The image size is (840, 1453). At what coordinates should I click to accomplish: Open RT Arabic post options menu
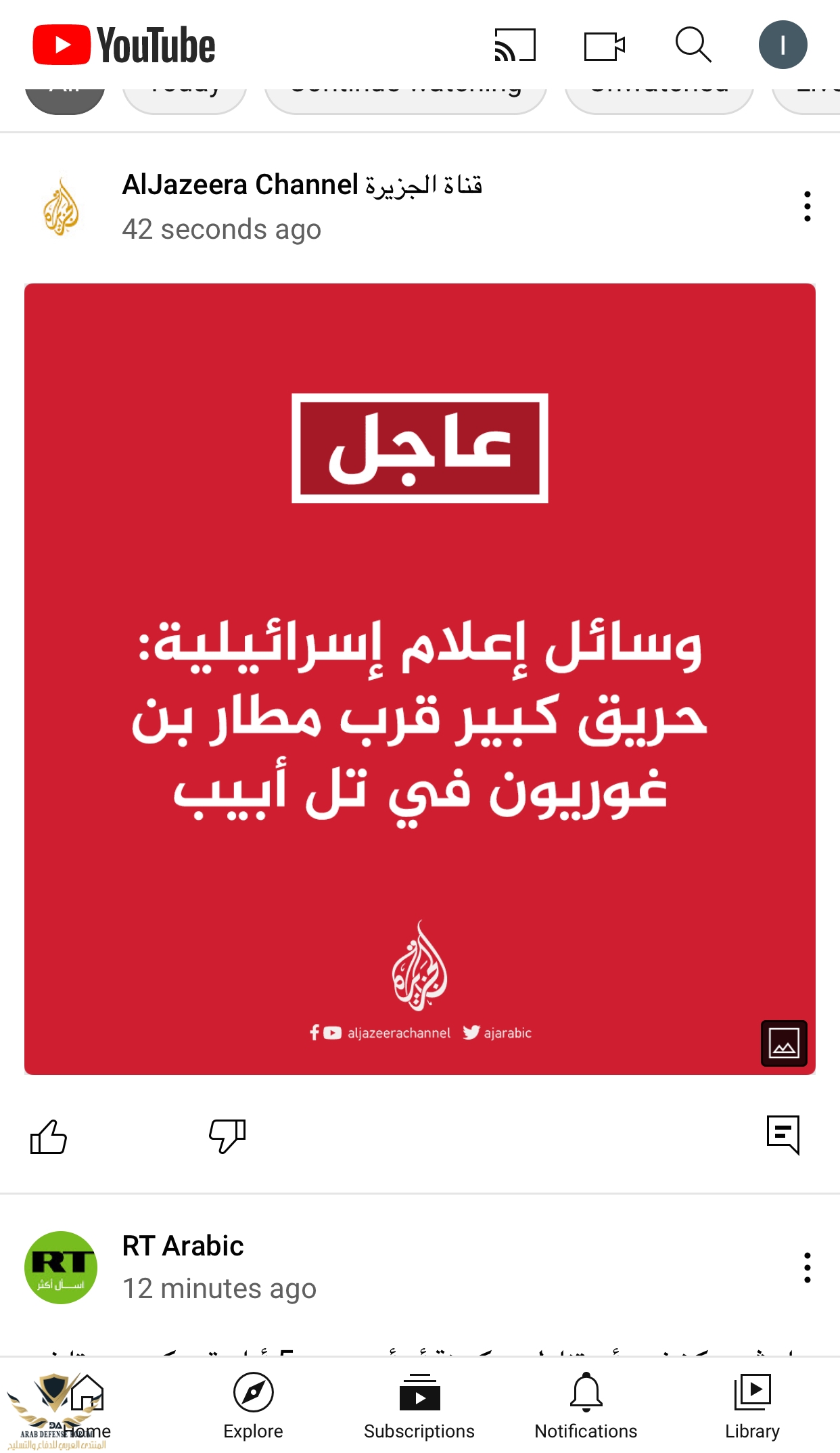(807, 1267)
